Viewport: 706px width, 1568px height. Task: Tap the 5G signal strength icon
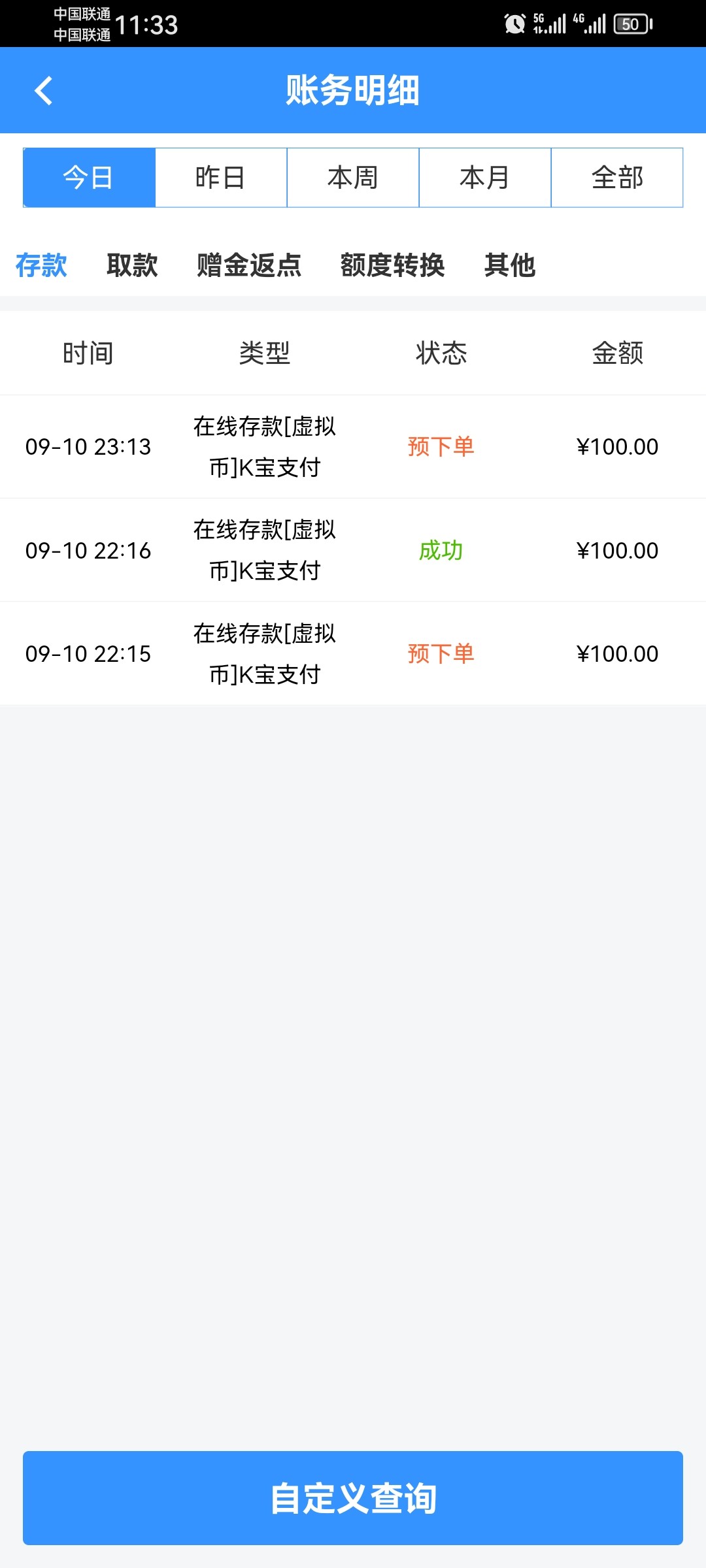pos(552,24)
